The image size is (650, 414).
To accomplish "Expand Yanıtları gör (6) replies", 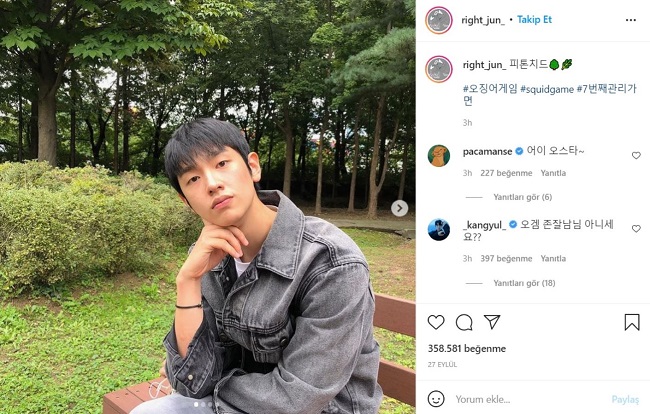I will [518, 197].
